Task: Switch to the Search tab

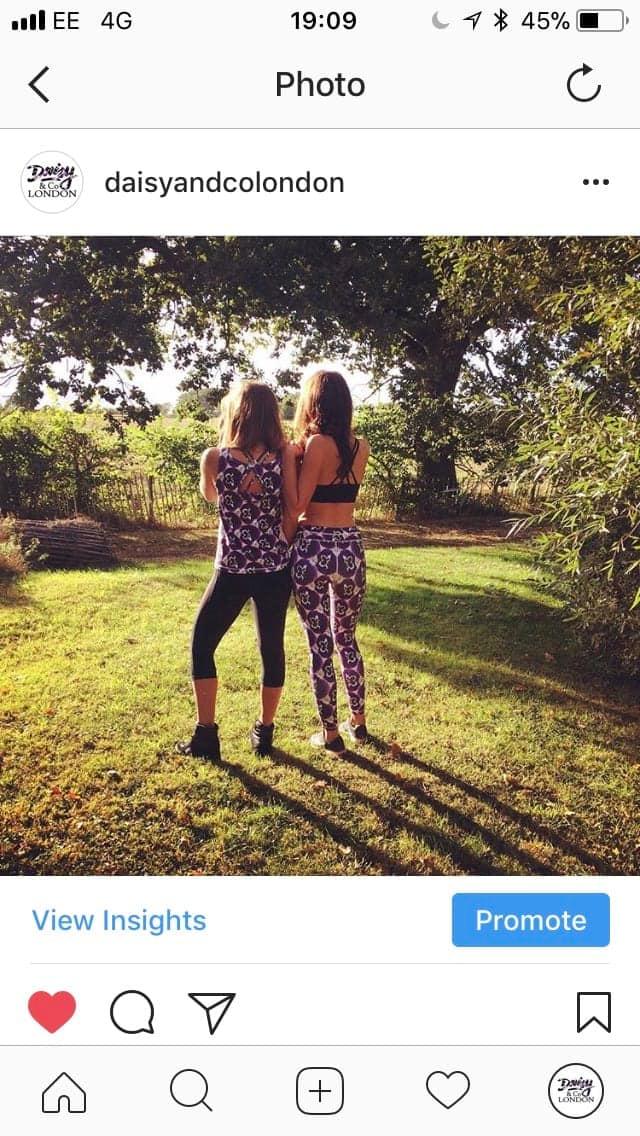Action: 191,1091
